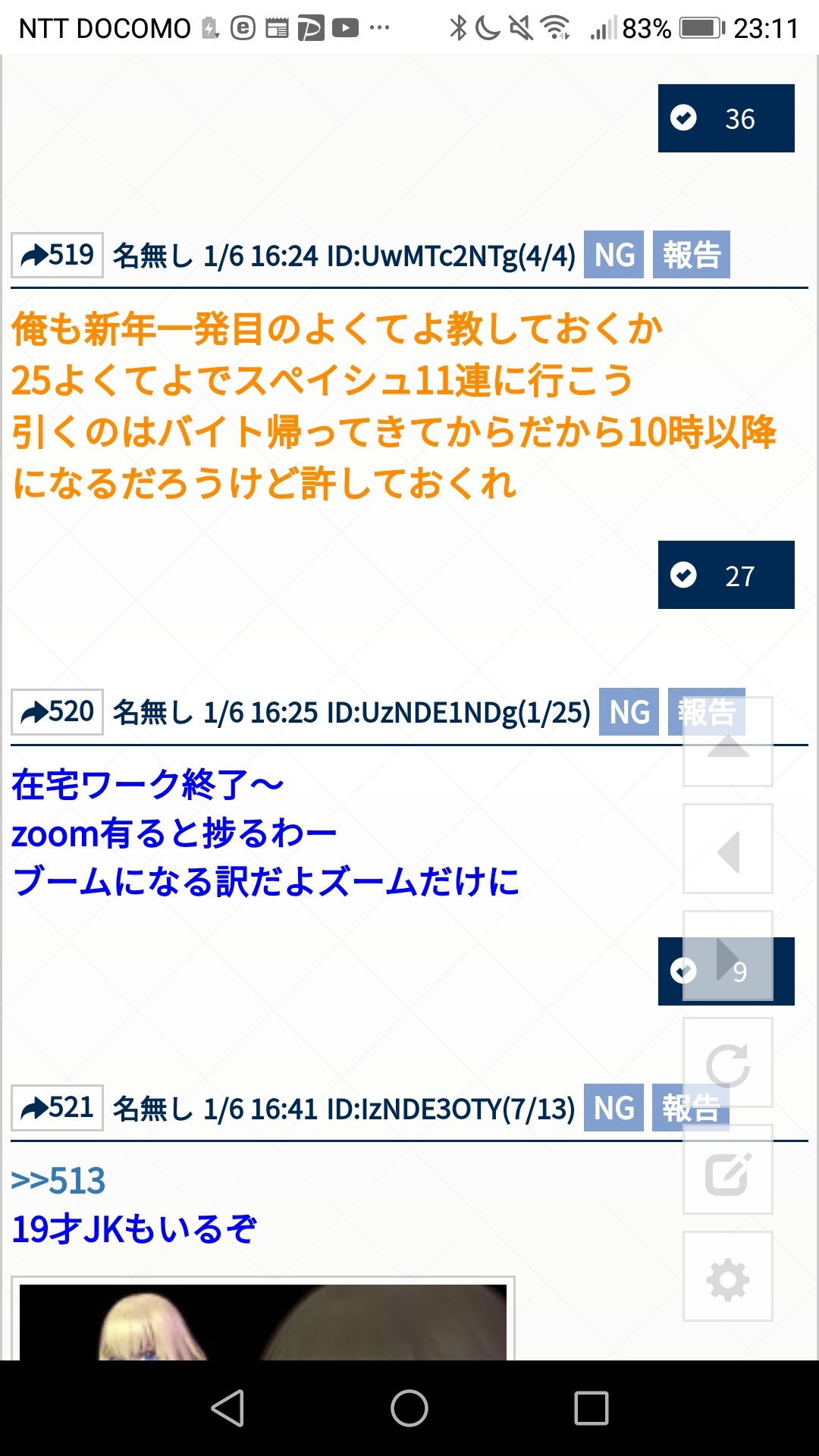Image resolution: width=819 pixels, height=1456 pixels.
Task: Tap the 36 approval count button
Action: (726, 118)
